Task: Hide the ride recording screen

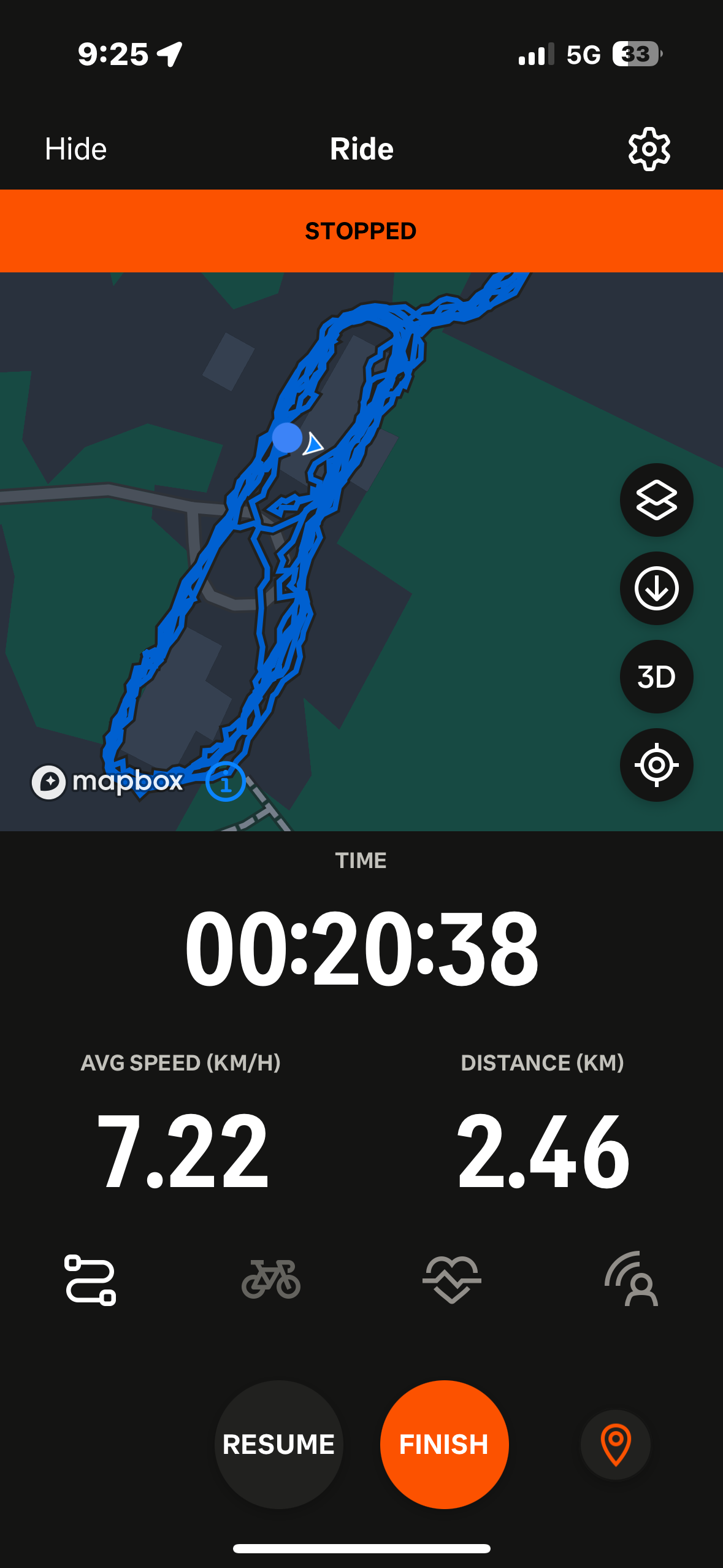Action: coord(75,149)
